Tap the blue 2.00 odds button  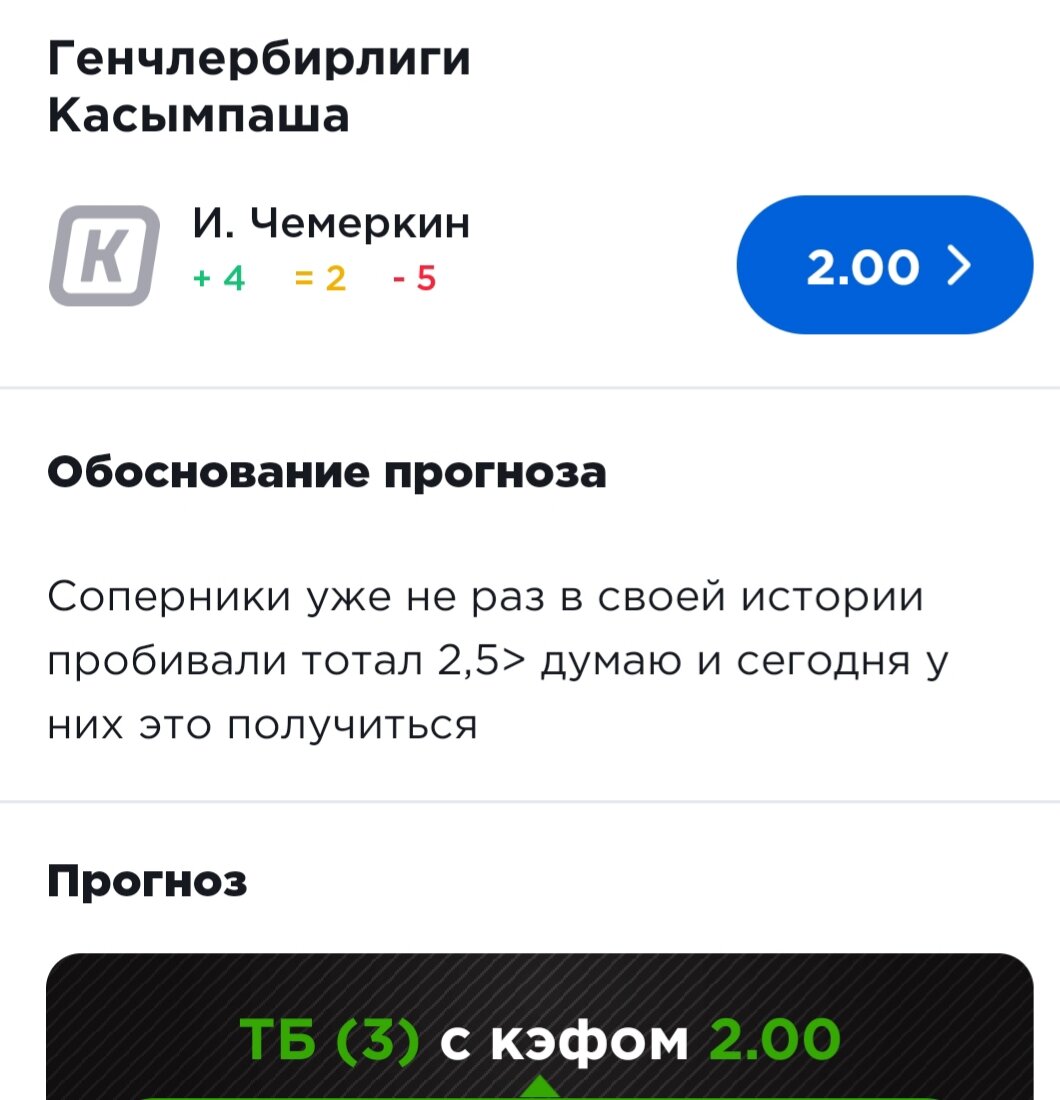pos(884,266)
